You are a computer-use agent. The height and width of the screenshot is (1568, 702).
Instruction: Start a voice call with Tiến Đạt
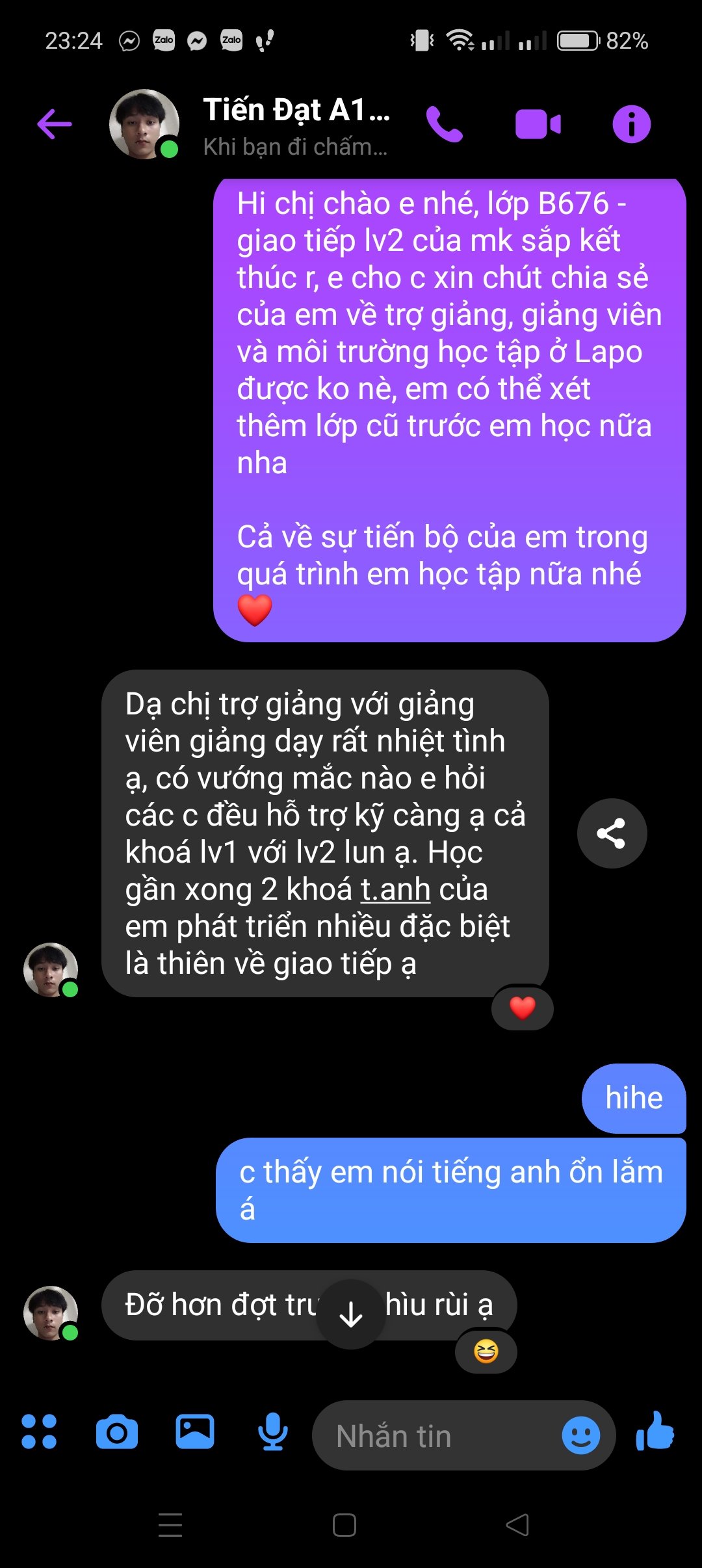(445, 124)
